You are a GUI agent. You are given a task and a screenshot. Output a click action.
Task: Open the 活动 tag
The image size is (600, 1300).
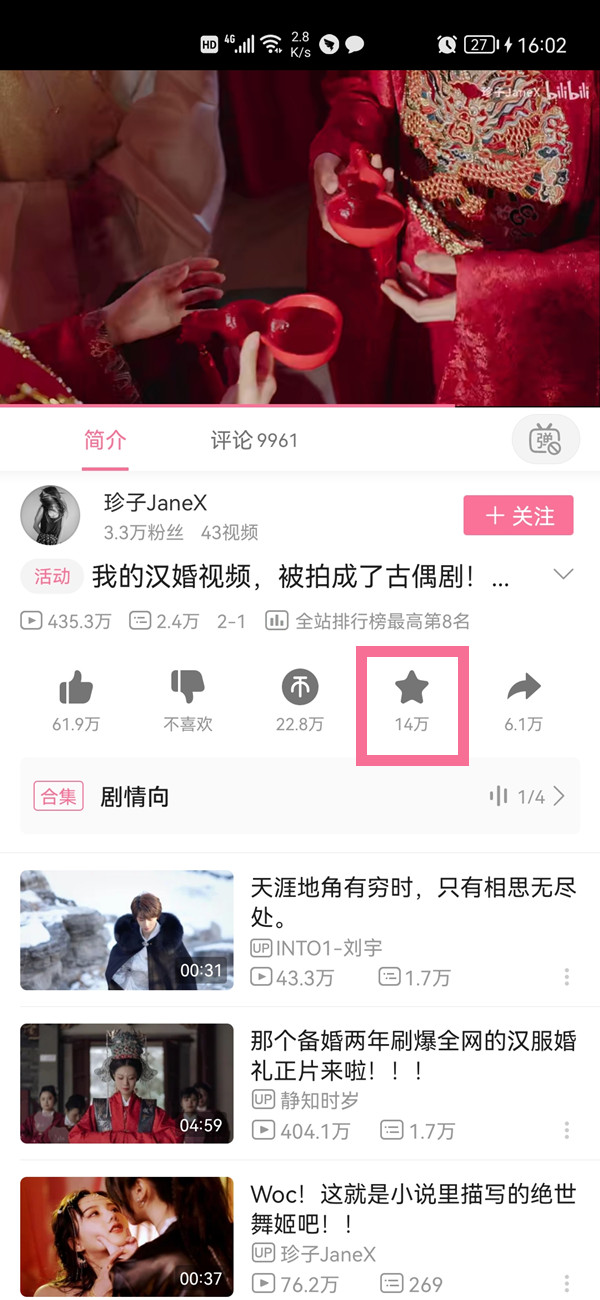(52, 576)
